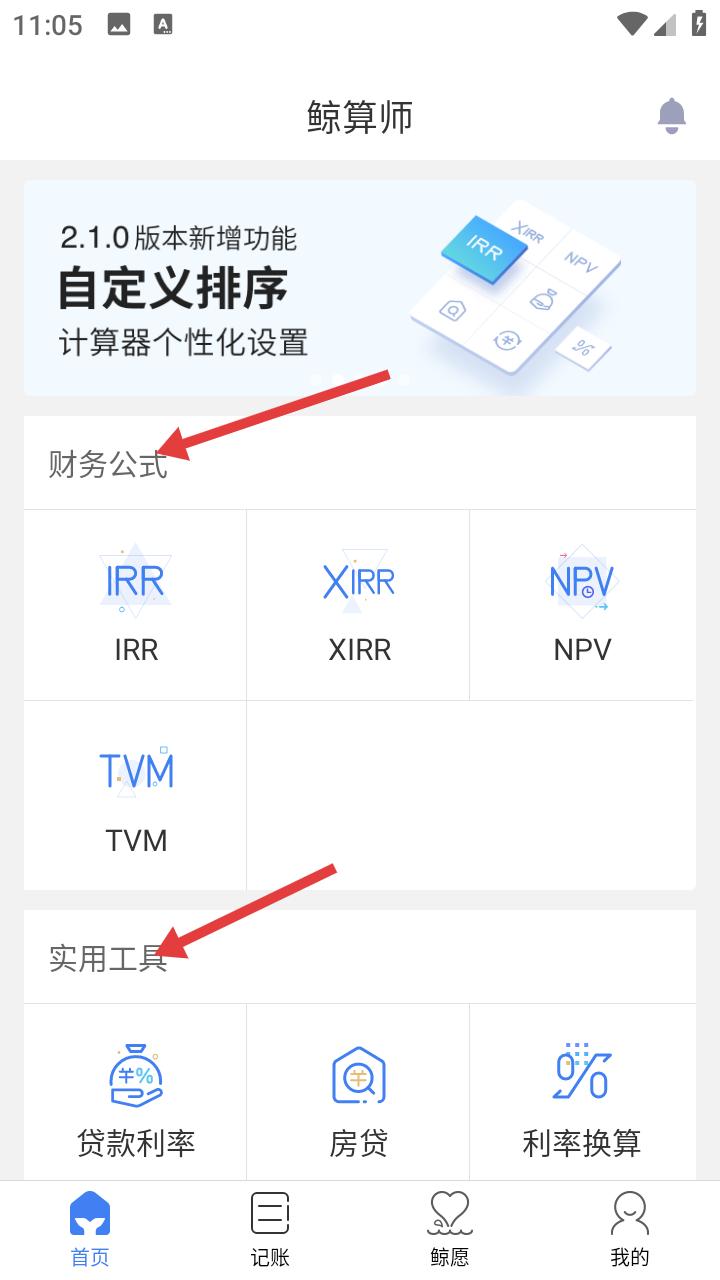The image size is (720, 1280).
Task: Go to the 我的 tab
Action: click(x=630, y=1230)
